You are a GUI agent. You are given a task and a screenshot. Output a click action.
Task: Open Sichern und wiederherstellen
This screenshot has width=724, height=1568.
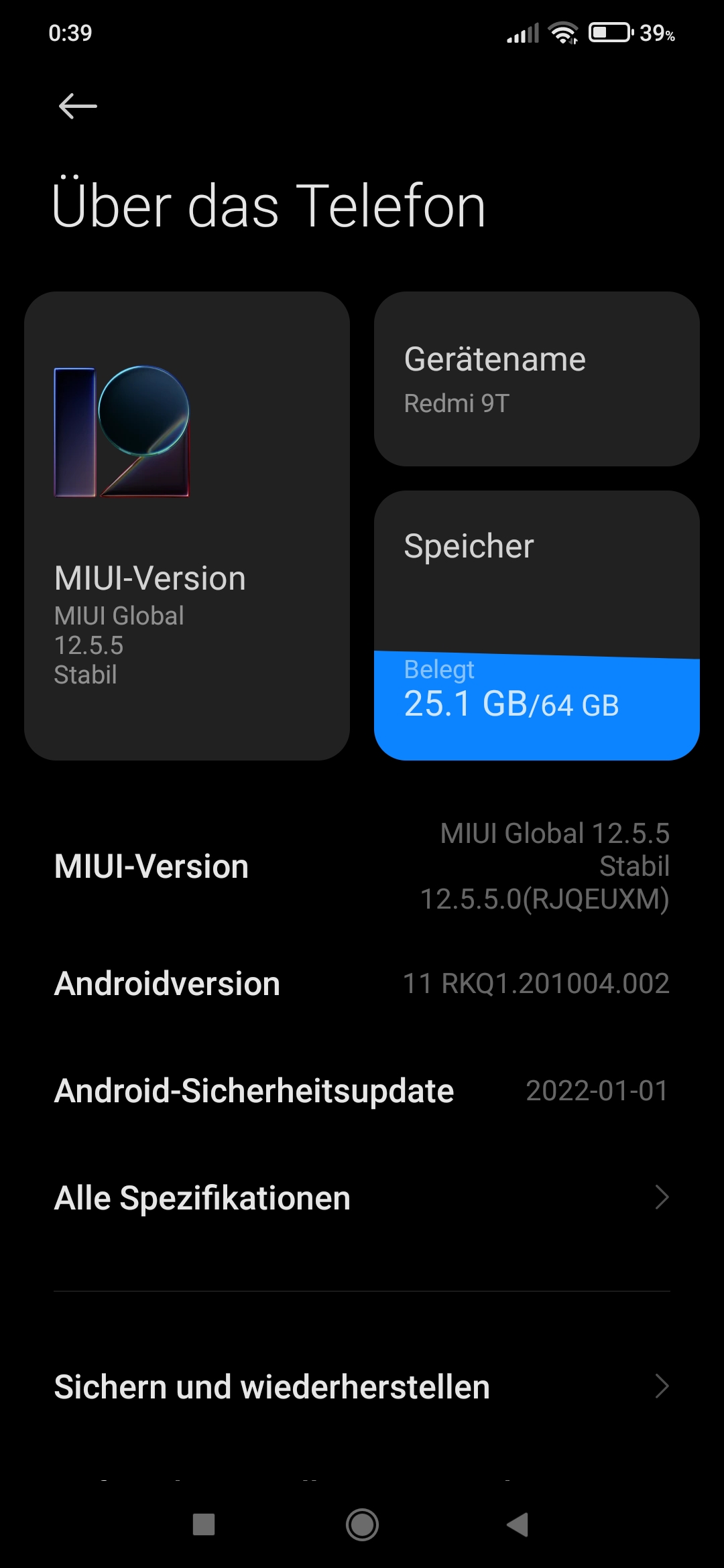[x=362, y=1386]
